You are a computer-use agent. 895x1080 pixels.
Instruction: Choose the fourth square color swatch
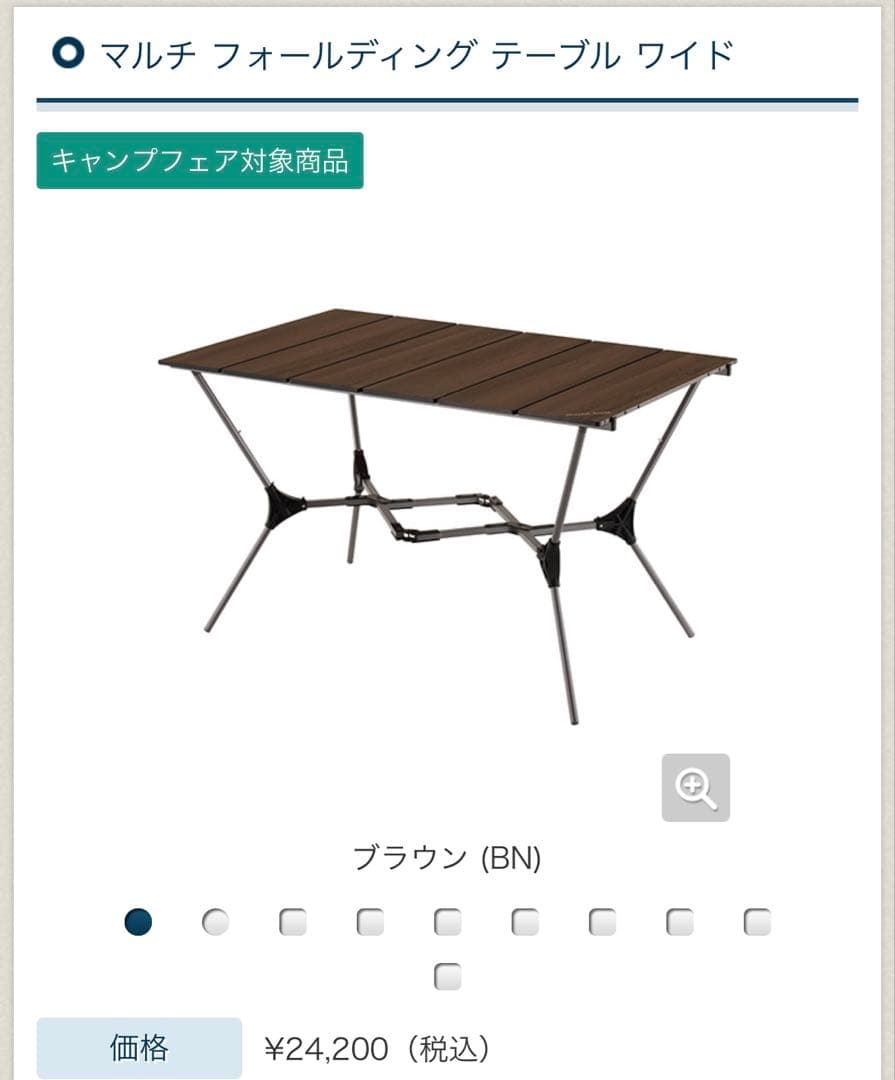pyautogui.click(x=369, y=923)
